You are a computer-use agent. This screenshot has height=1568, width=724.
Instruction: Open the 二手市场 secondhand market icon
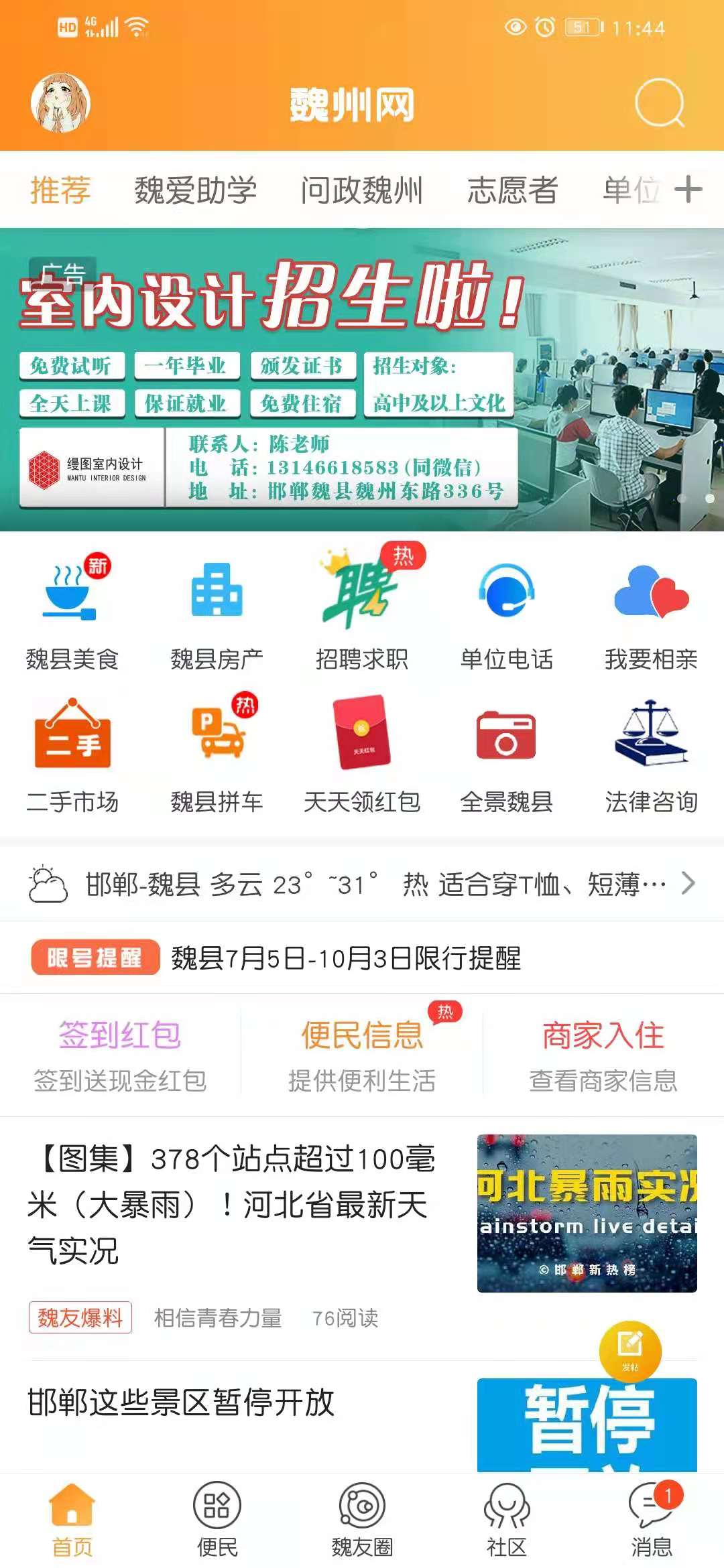(74, 744)
